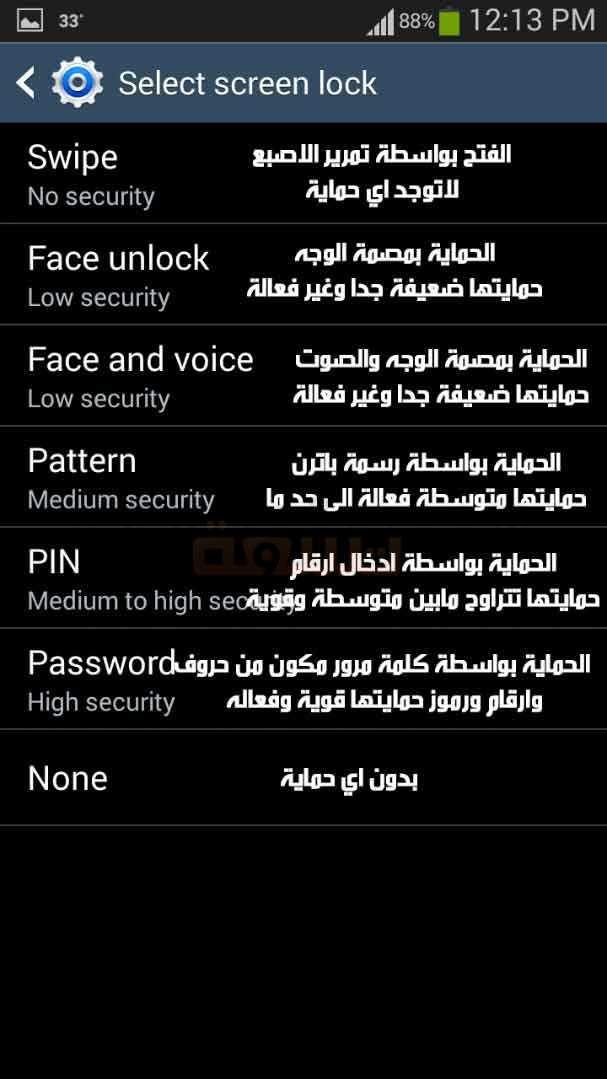Select Face unlock as screen lock
The image size is (607, 1079).
click(304, 275)
